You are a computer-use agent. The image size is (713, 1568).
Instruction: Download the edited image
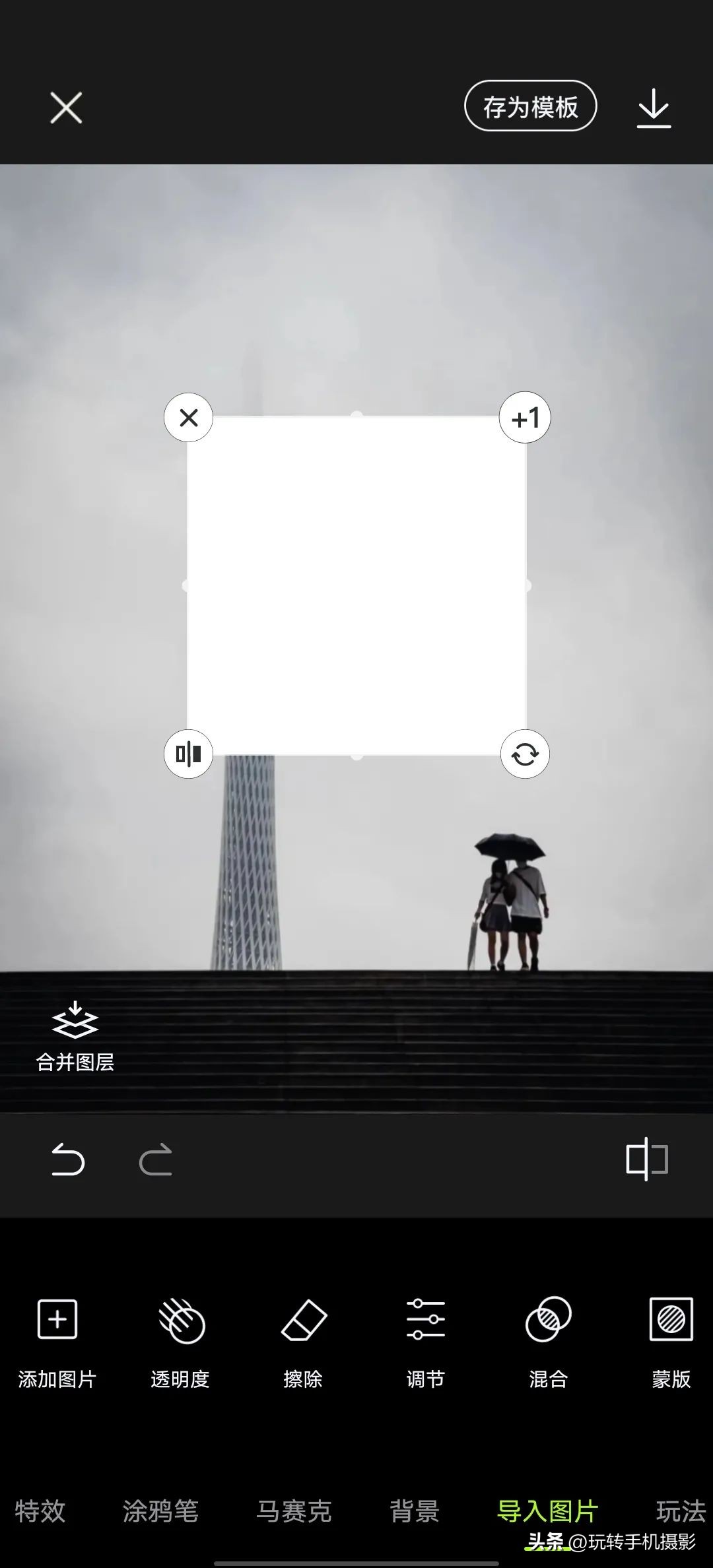(x=654, y=108)
